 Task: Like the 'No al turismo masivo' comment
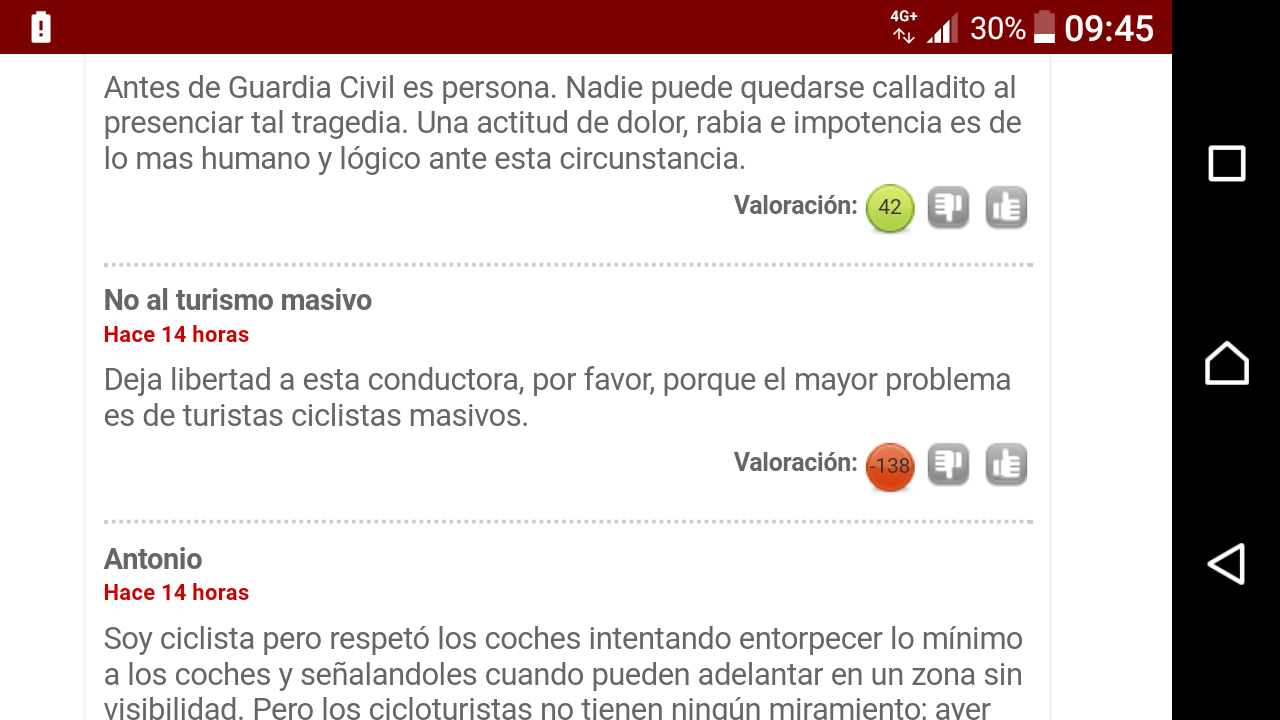coord(1006,465)
